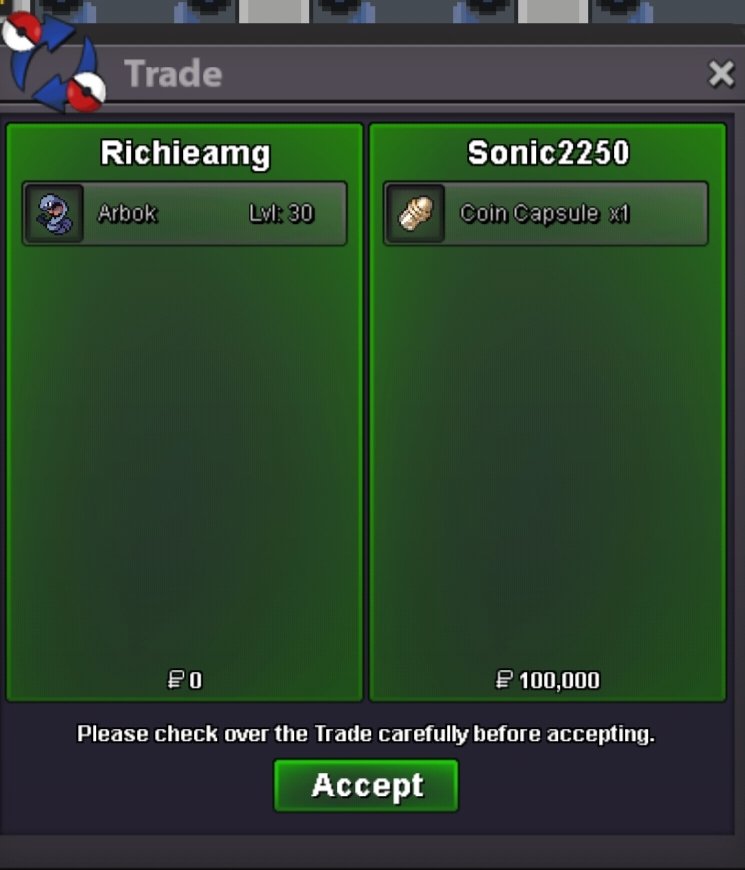Select the Arbok Lvl 30 entry

click(x=185, y=213)
